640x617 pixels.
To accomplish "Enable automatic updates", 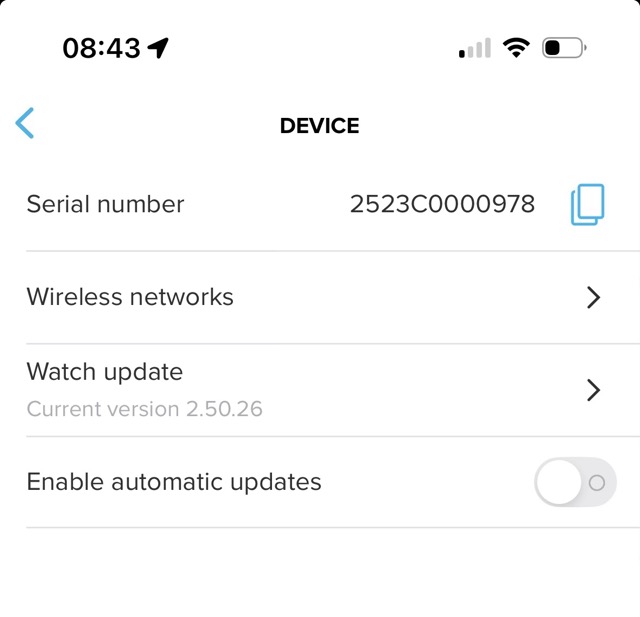I will pos(574,483).
